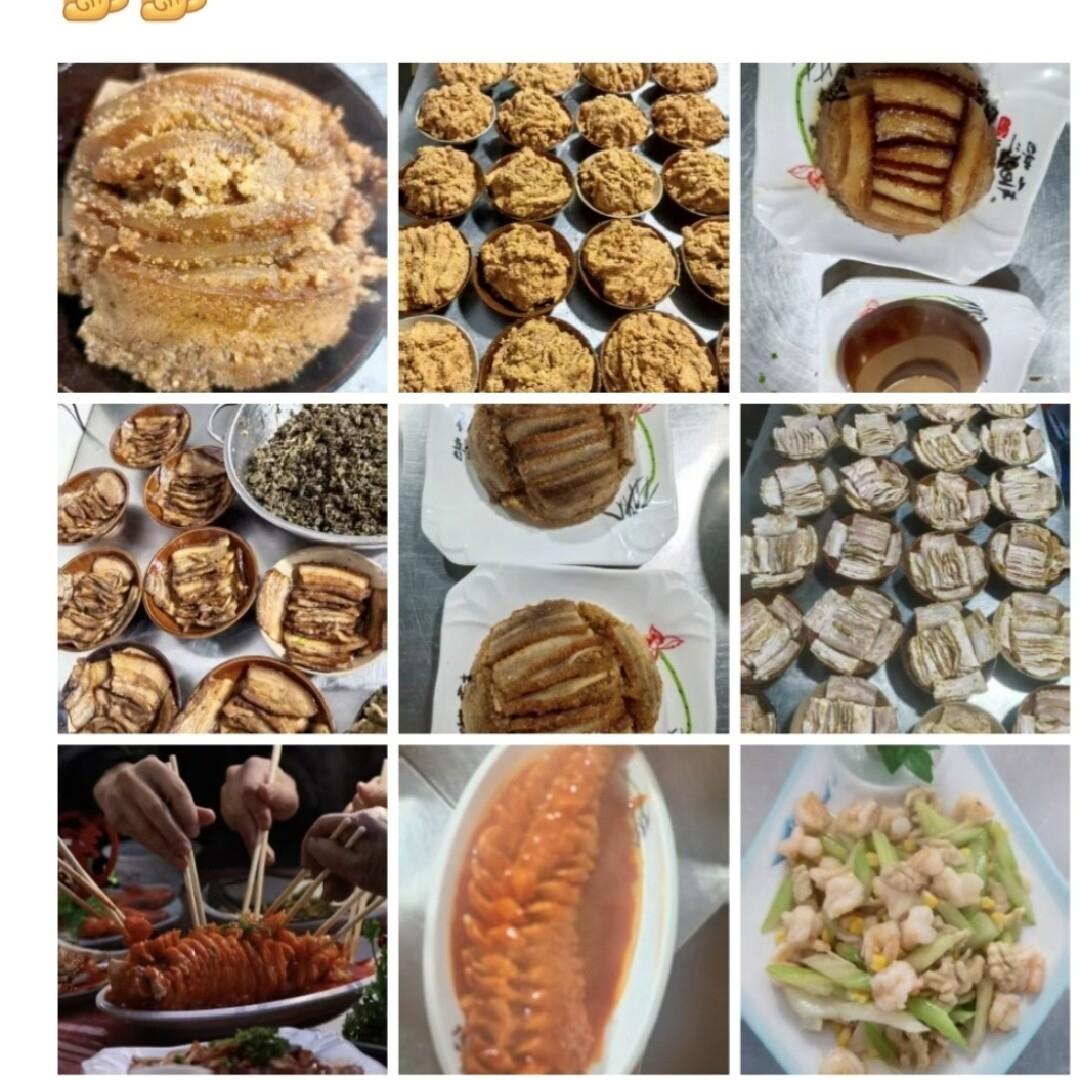View photo of fish in red sauce
Screen dimensions: 1080x1080
(x=563, y=909)
